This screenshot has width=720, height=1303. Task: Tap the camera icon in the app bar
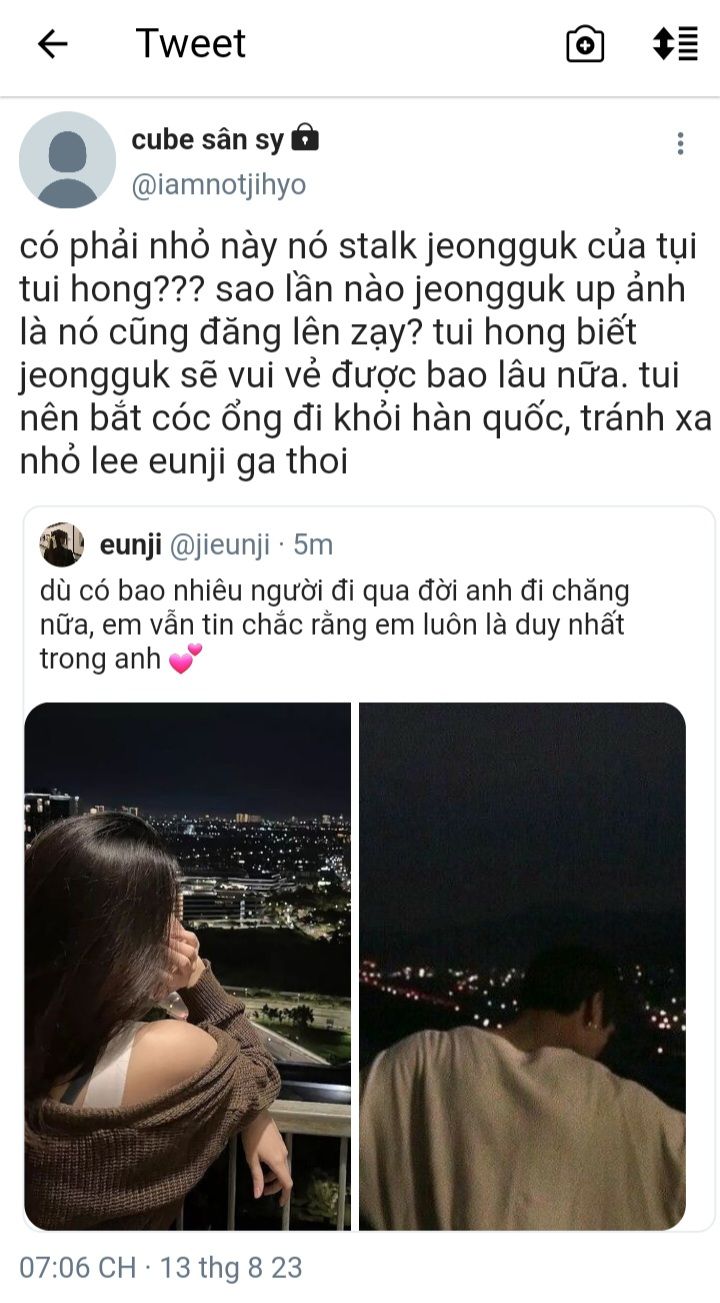(x=585, y=44)
